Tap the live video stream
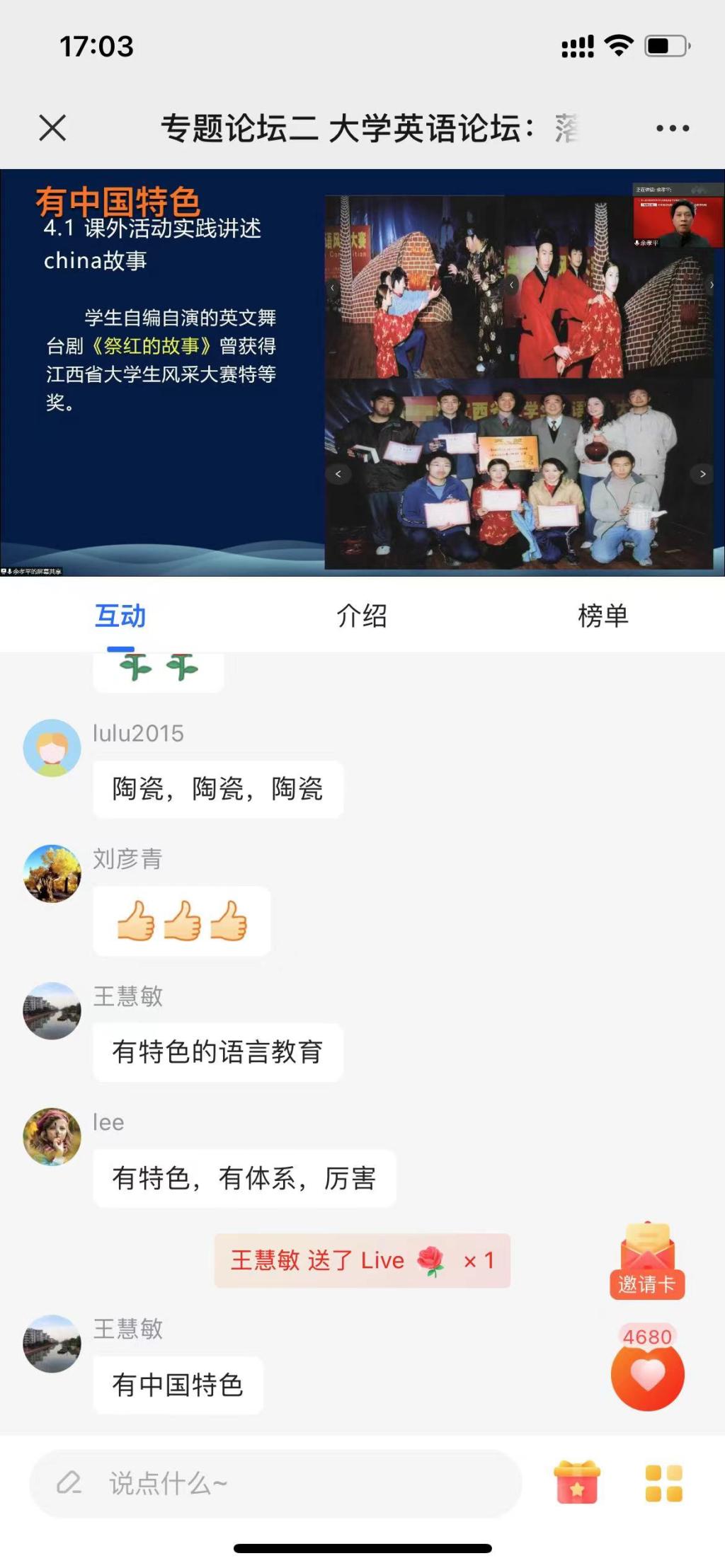Screen dimensions: 725x1568 click(x=362, y=373)
